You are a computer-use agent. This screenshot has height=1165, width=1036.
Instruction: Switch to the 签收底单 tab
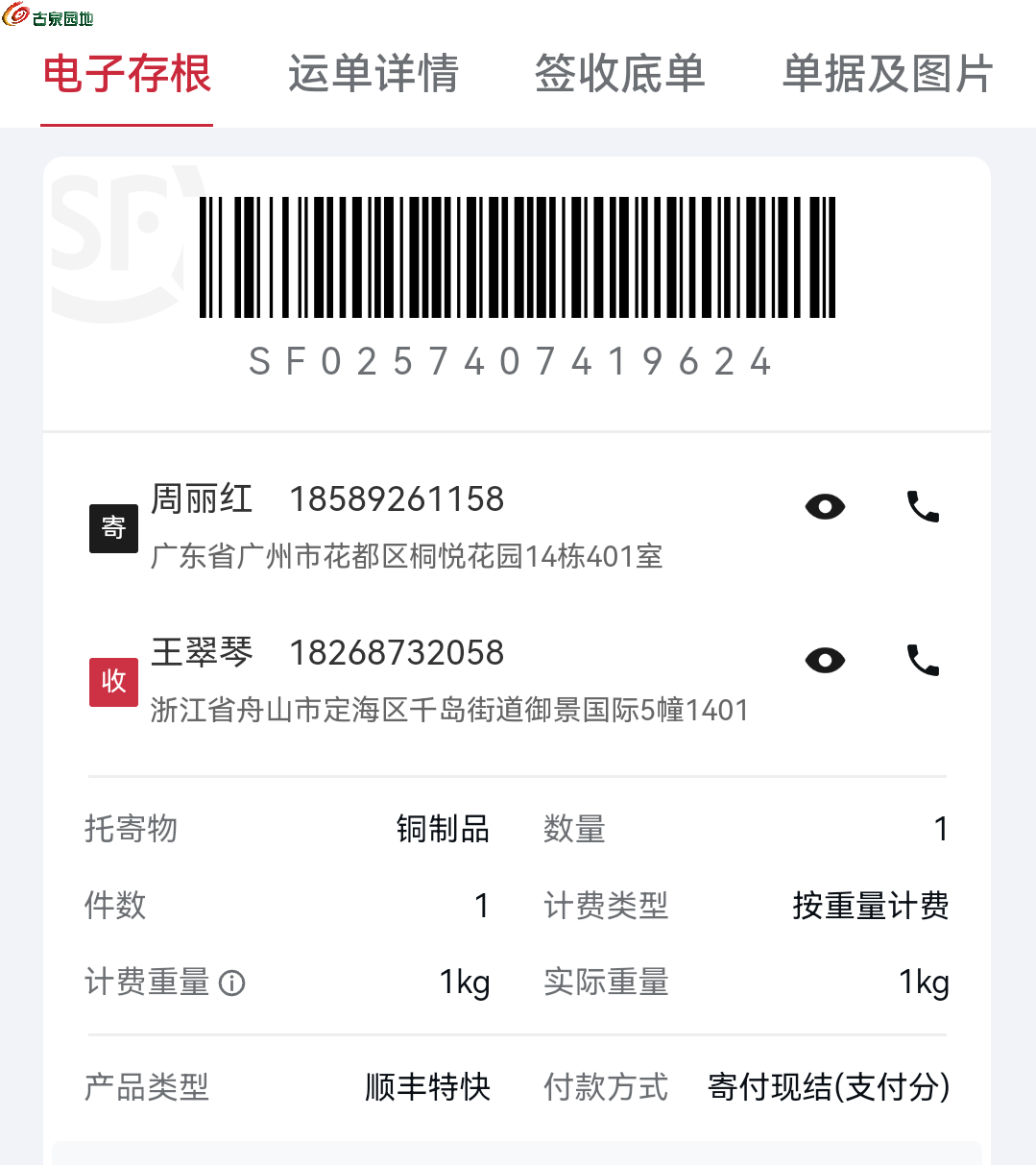pyautogui.click(x=620, y=75)
